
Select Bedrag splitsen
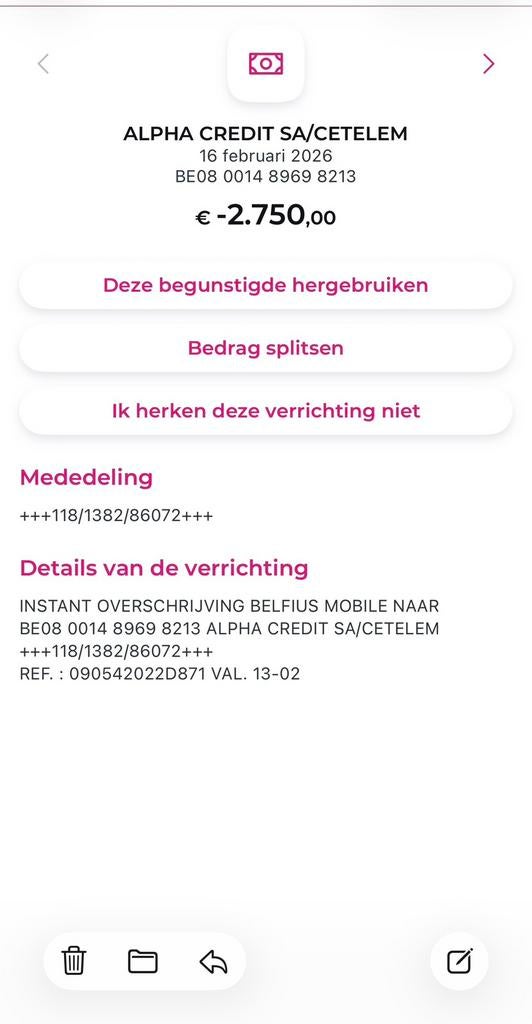tap(266, 348)
